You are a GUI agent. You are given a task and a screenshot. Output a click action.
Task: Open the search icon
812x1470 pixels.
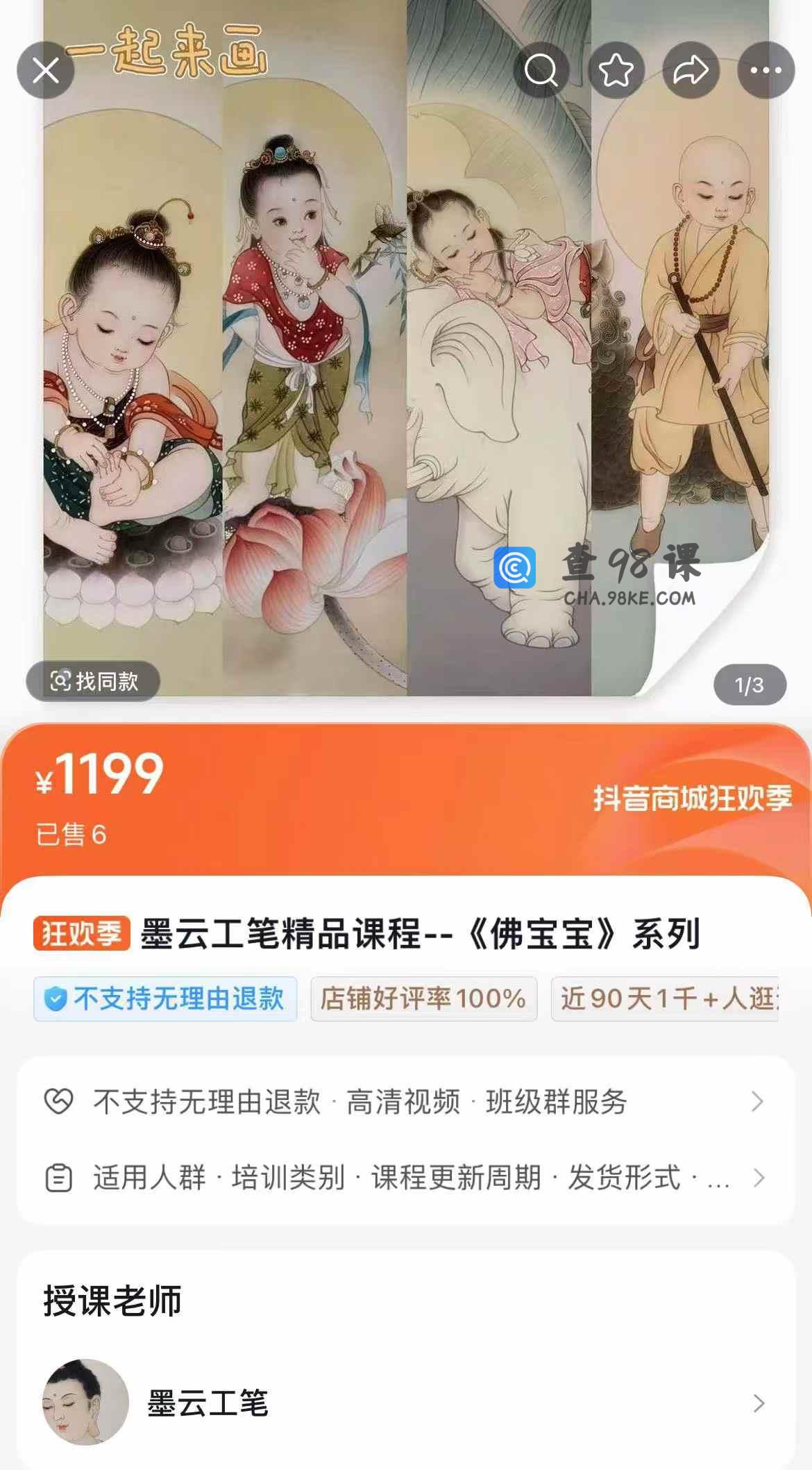pyautogui.click(x=541, y=70)
